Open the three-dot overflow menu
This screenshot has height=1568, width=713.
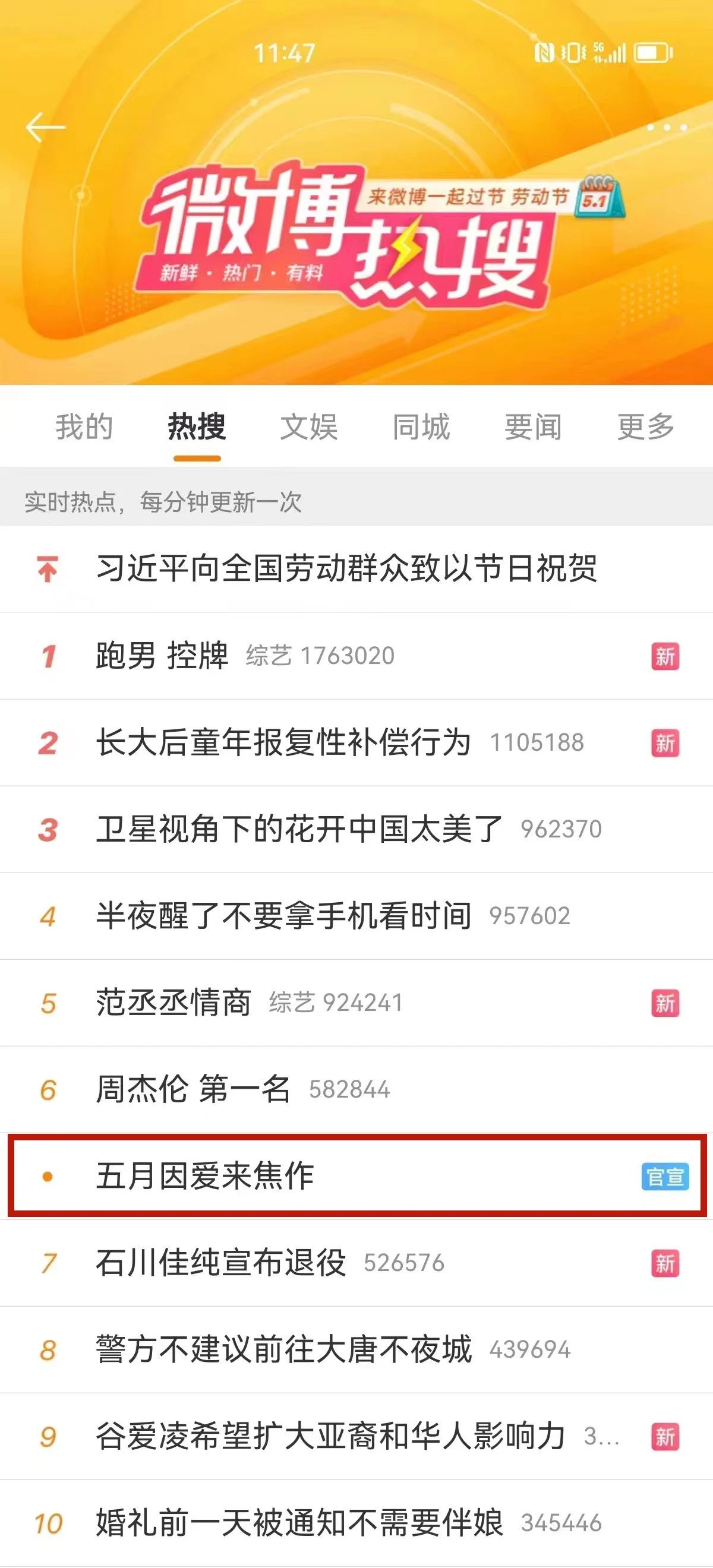(x=667, y=127)
